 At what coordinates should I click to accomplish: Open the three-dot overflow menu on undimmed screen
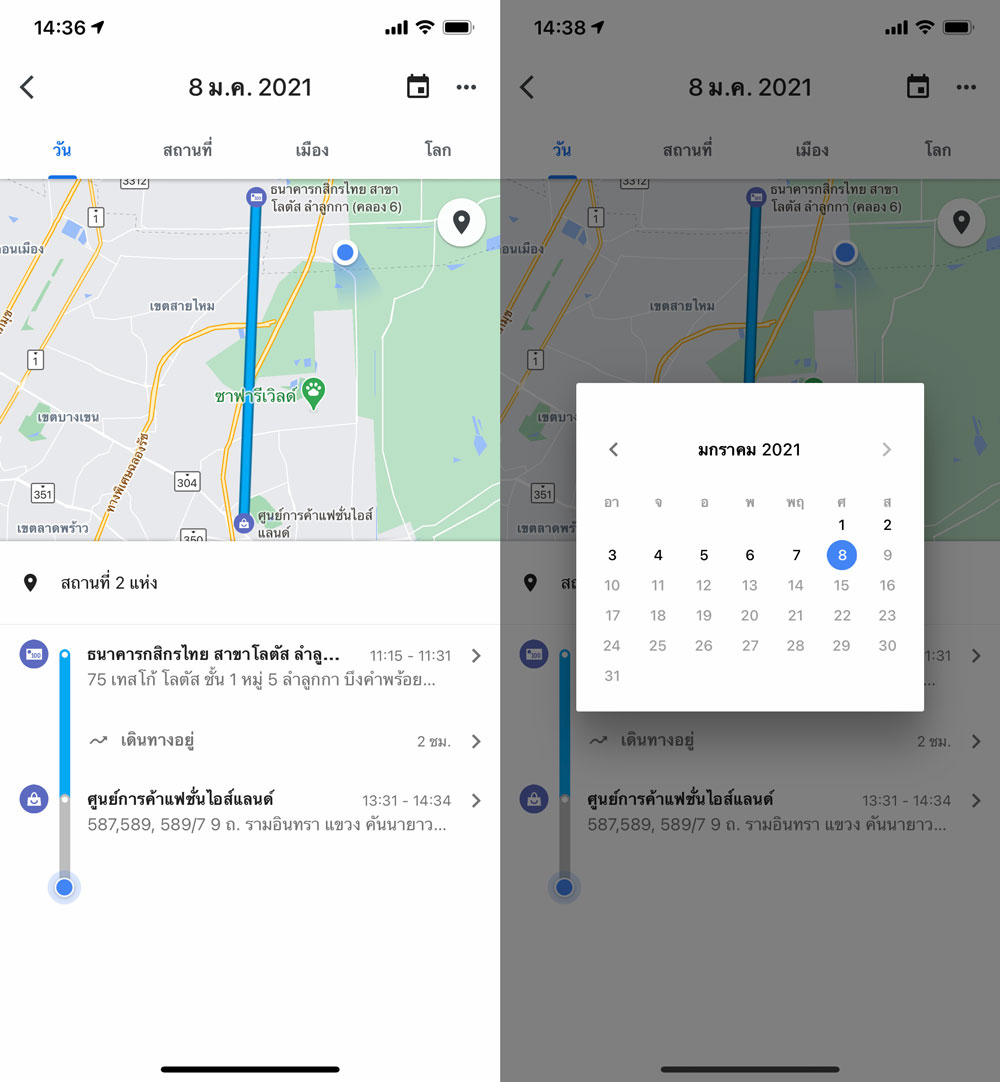(x=466, y=87)
